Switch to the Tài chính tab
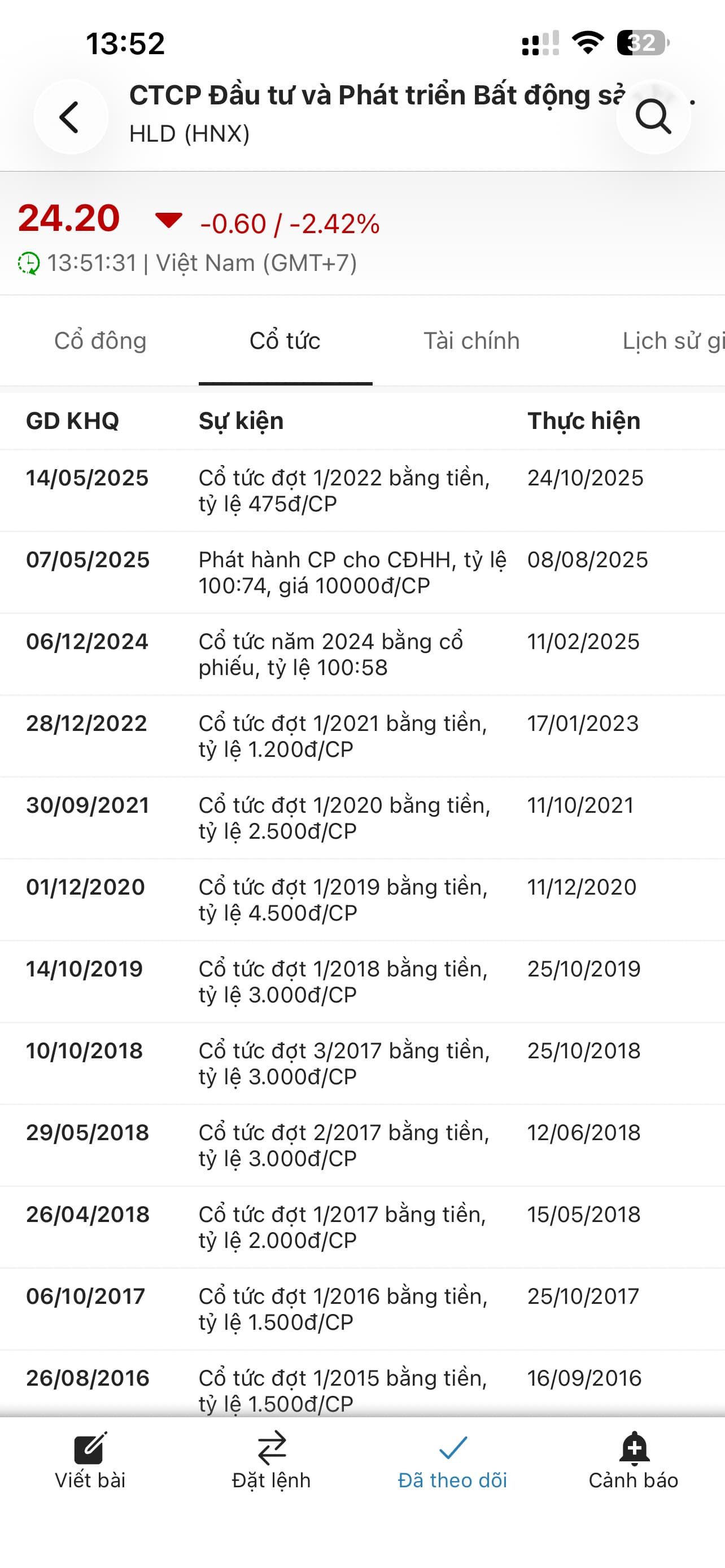 pyautogui.click(x=471, y=341)
